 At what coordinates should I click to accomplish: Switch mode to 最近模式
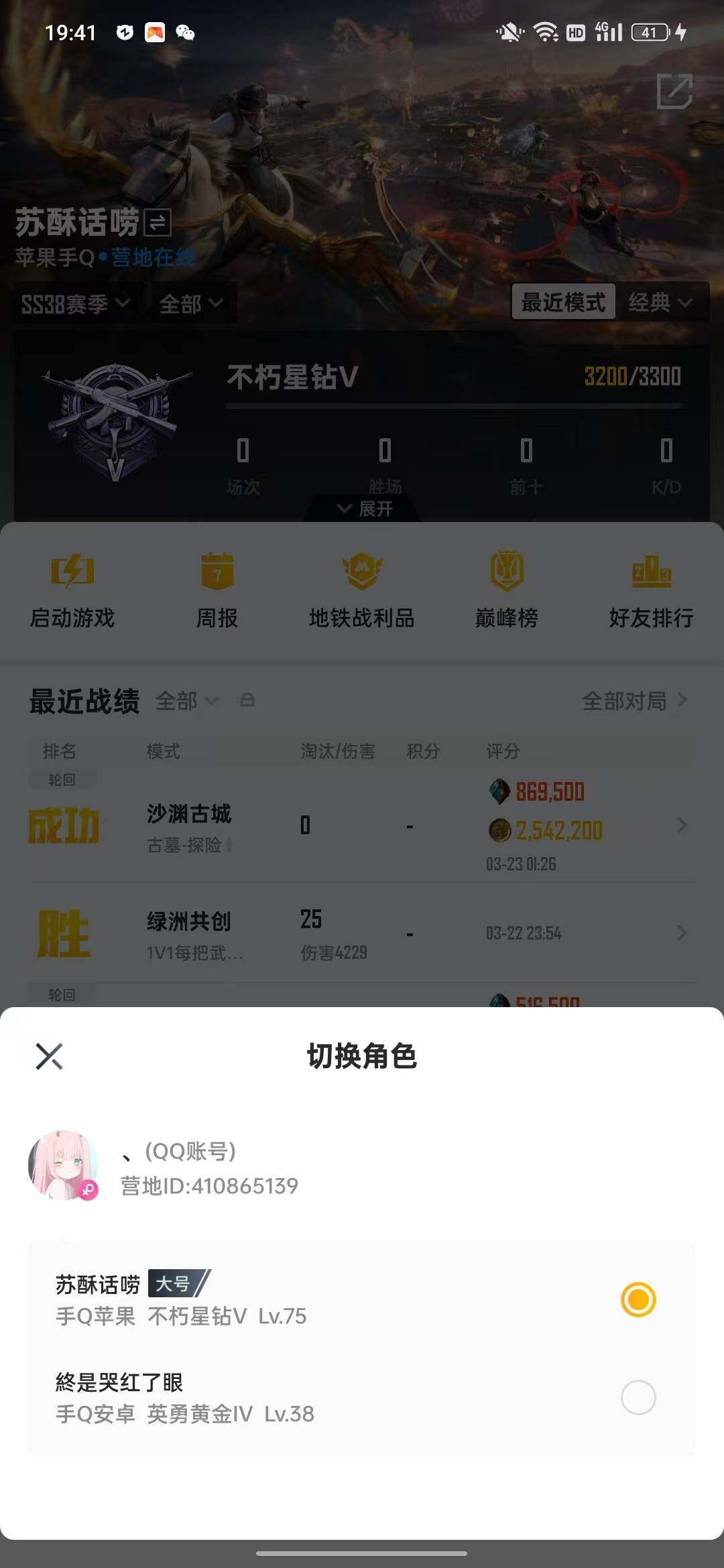coord(564,302)
